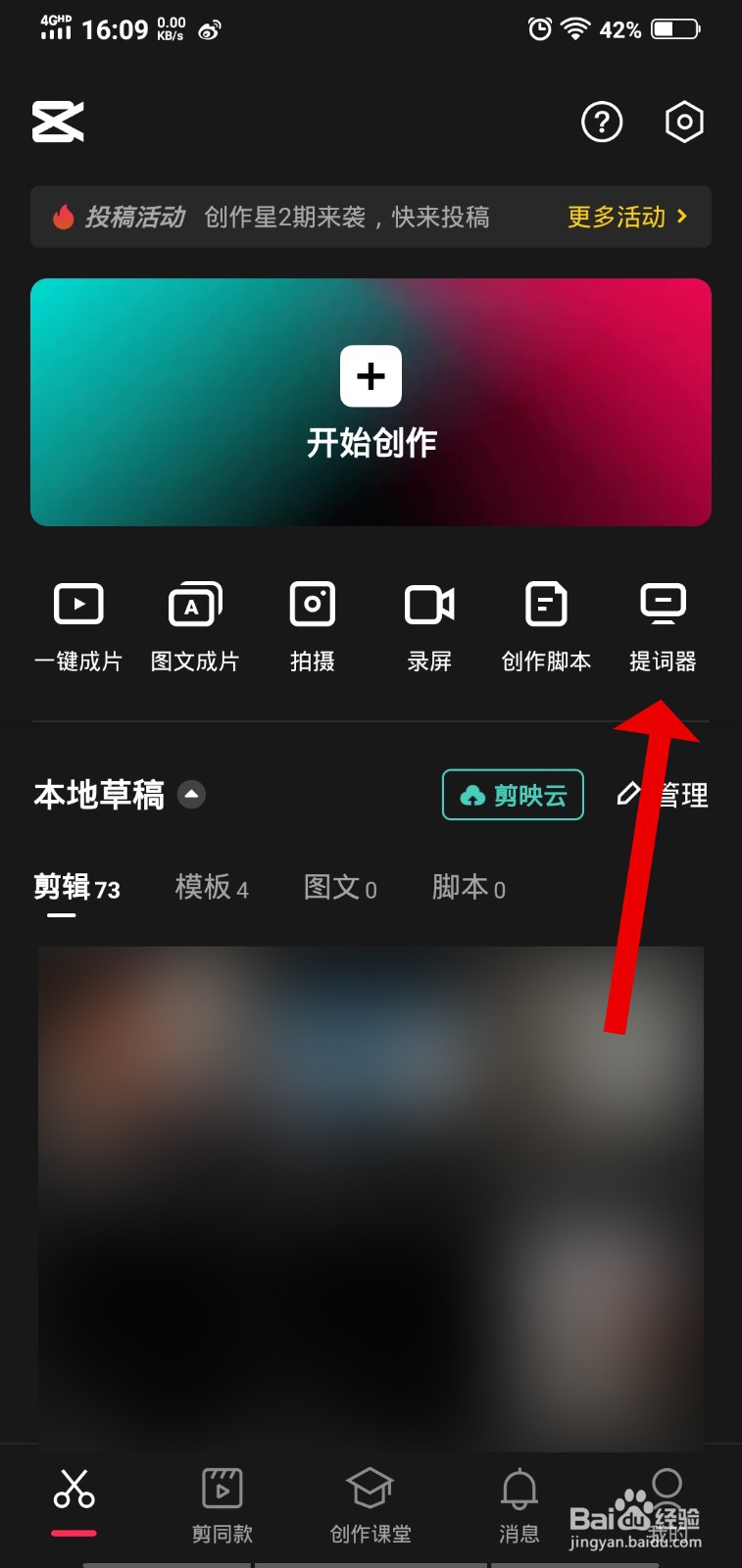Tap 开始创作 to start creating
This screenshot has height=1568, width=742.
(x=371, y=402)
